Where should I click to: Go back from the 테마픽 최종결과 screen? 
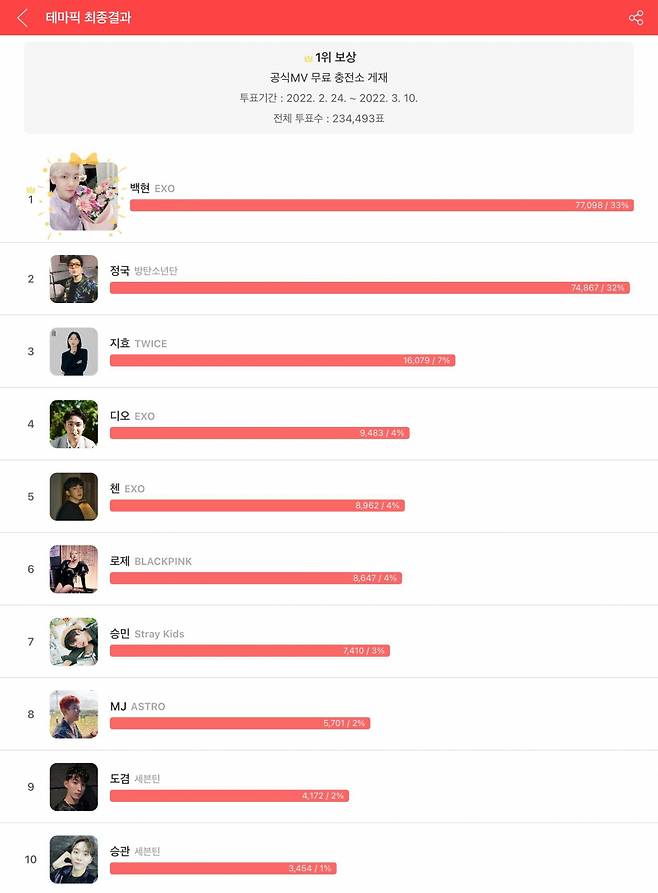click(x=23, y=18)
